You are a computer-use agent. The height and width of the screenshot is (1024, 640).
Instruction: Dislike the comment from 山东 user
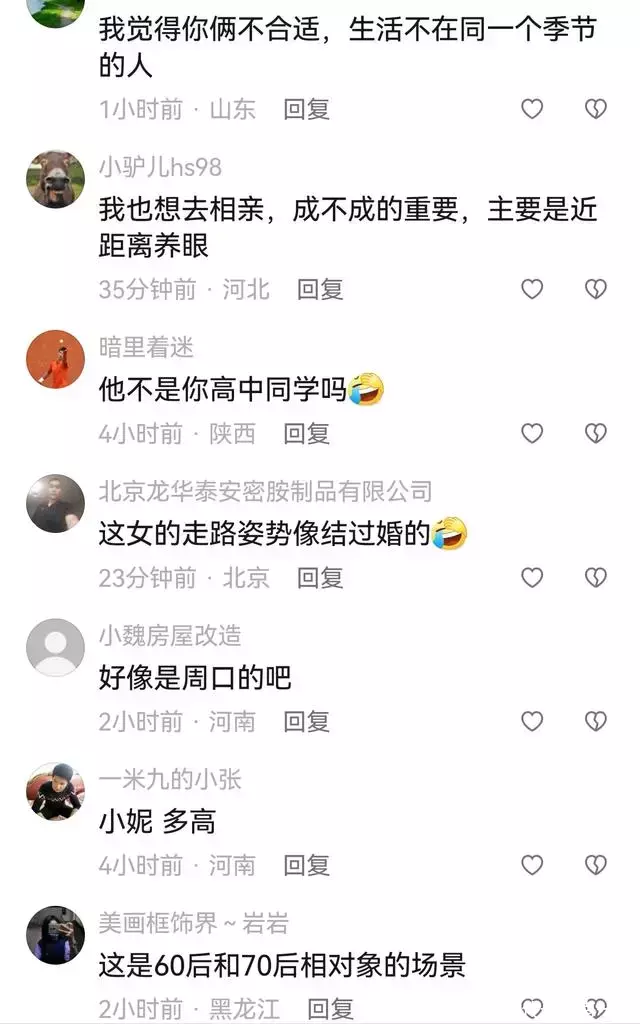pyautogui.click(x=596, y=108)
